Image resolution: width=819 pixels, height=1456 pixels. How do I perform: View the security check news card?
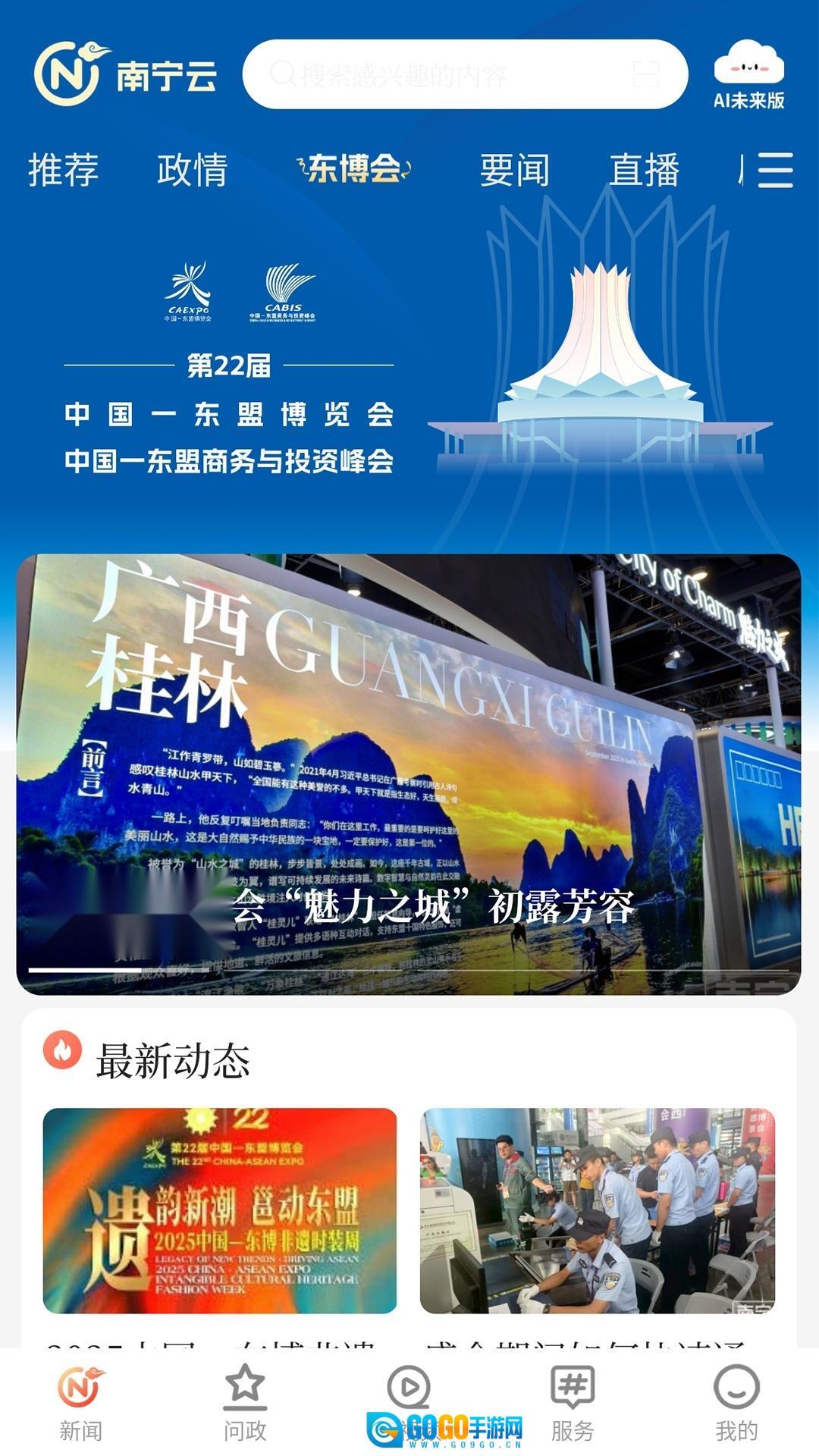598,1210
